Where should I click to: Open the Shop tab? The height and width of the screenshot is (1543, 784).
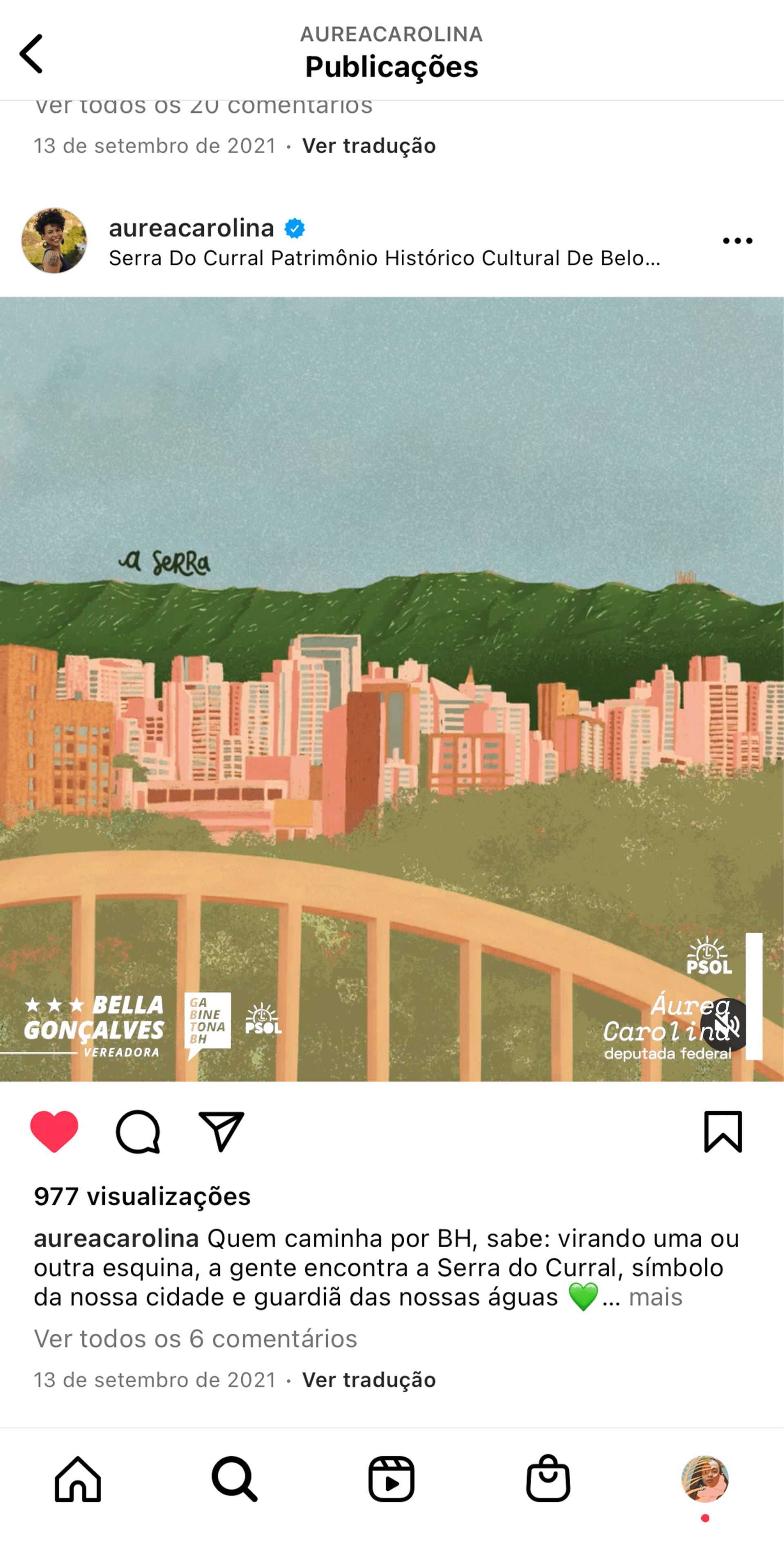(x=548, y=1478)
